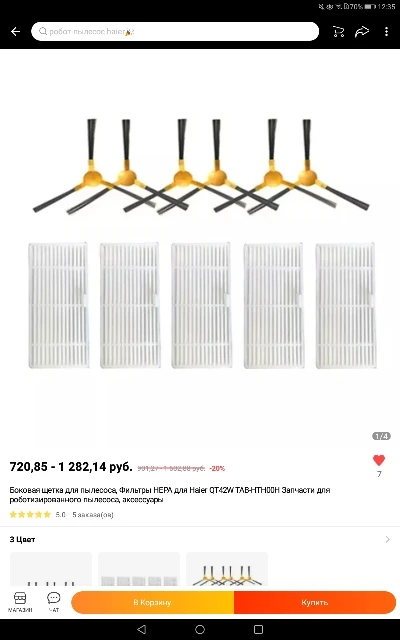Open the main product image

click(x=200, y=245)
